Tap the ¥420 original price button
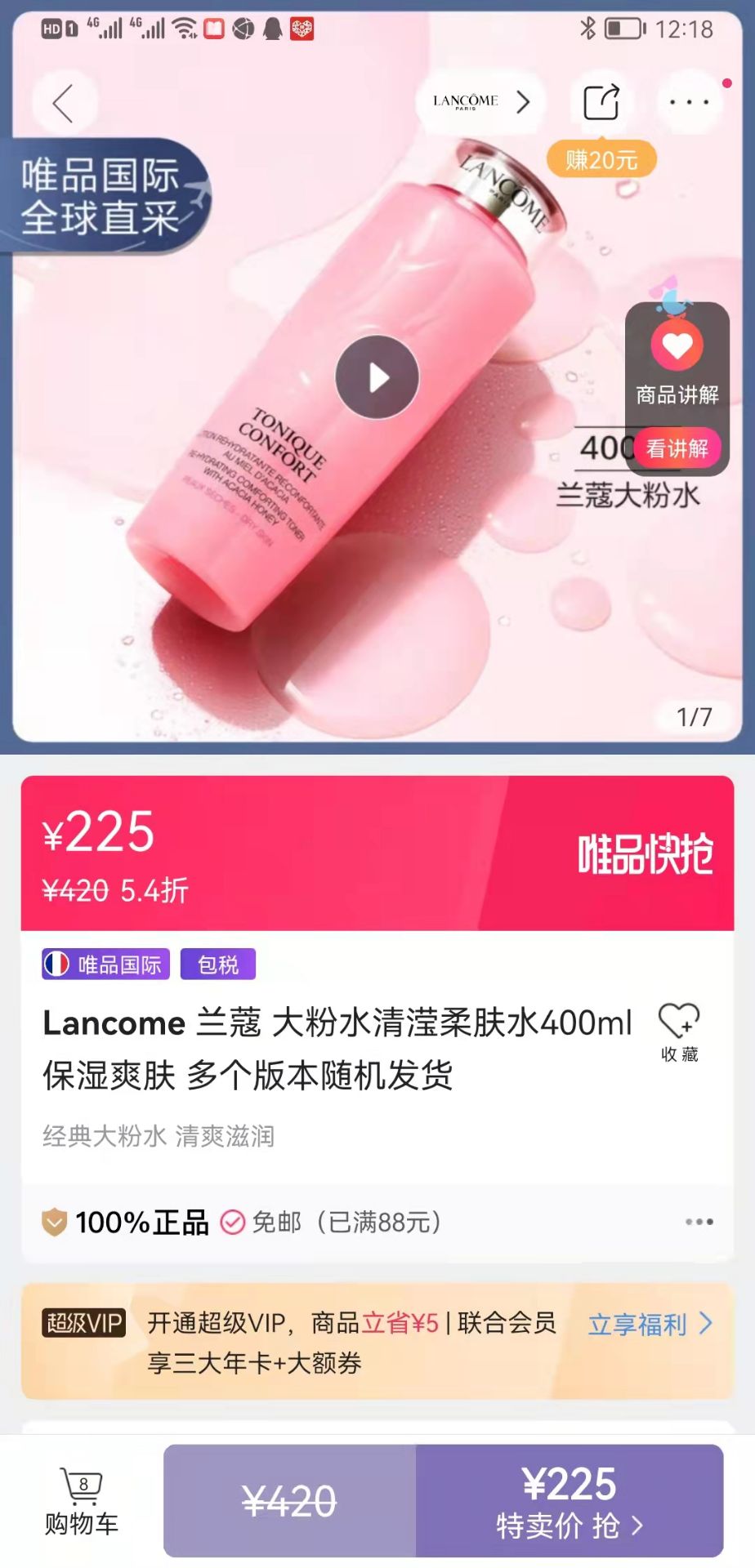 point(289,1501)
